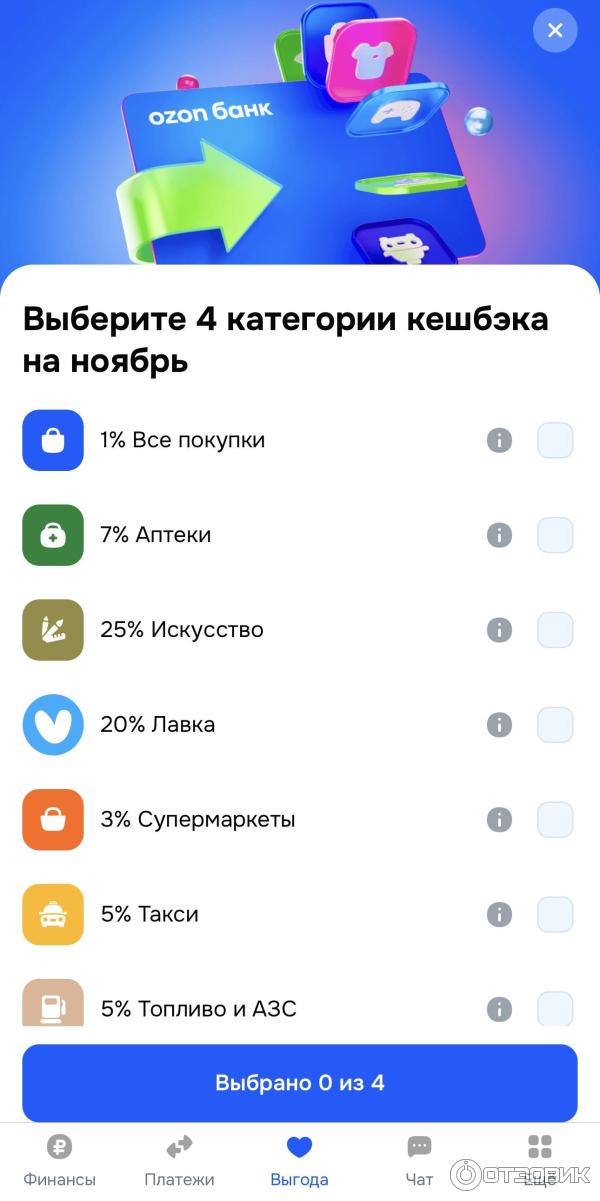The width and height of the screenshot is (600, 1201).
Task: Check the 1% Все покупки category
Action: click(x=555, y=440)
